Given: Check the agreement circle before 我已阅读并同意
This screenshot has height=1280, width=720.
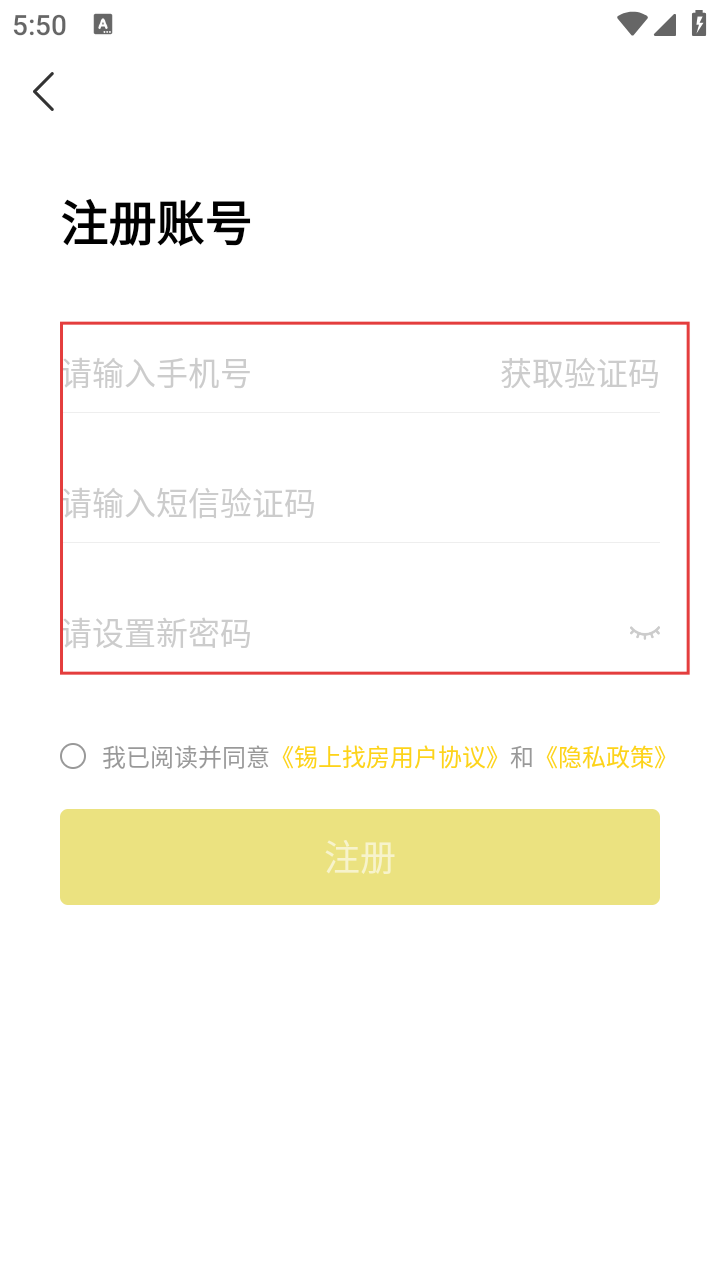Looking at the screenshot, I should click(x=73, y=756).
